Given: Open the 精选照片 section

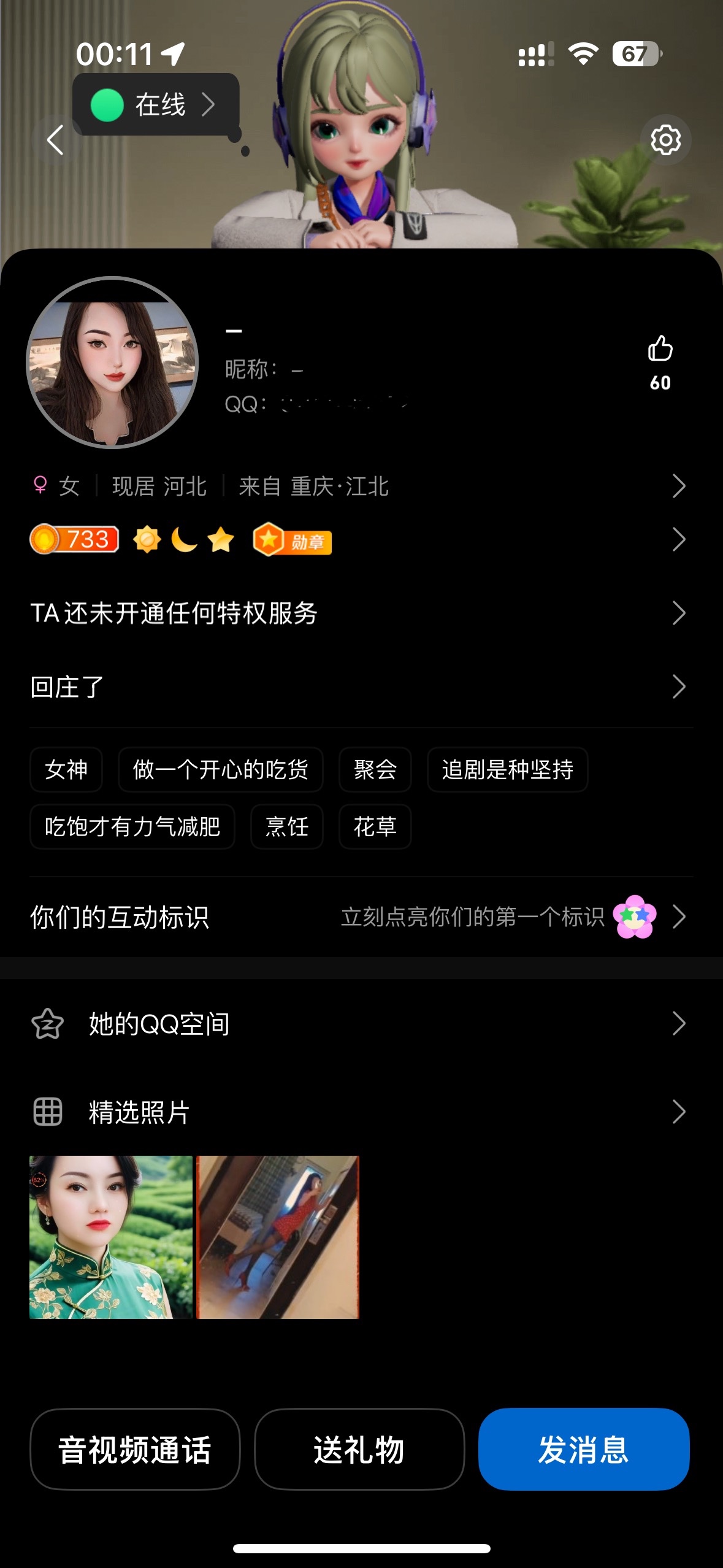Looking at the screenshot, I should [x=361, y=1112].
